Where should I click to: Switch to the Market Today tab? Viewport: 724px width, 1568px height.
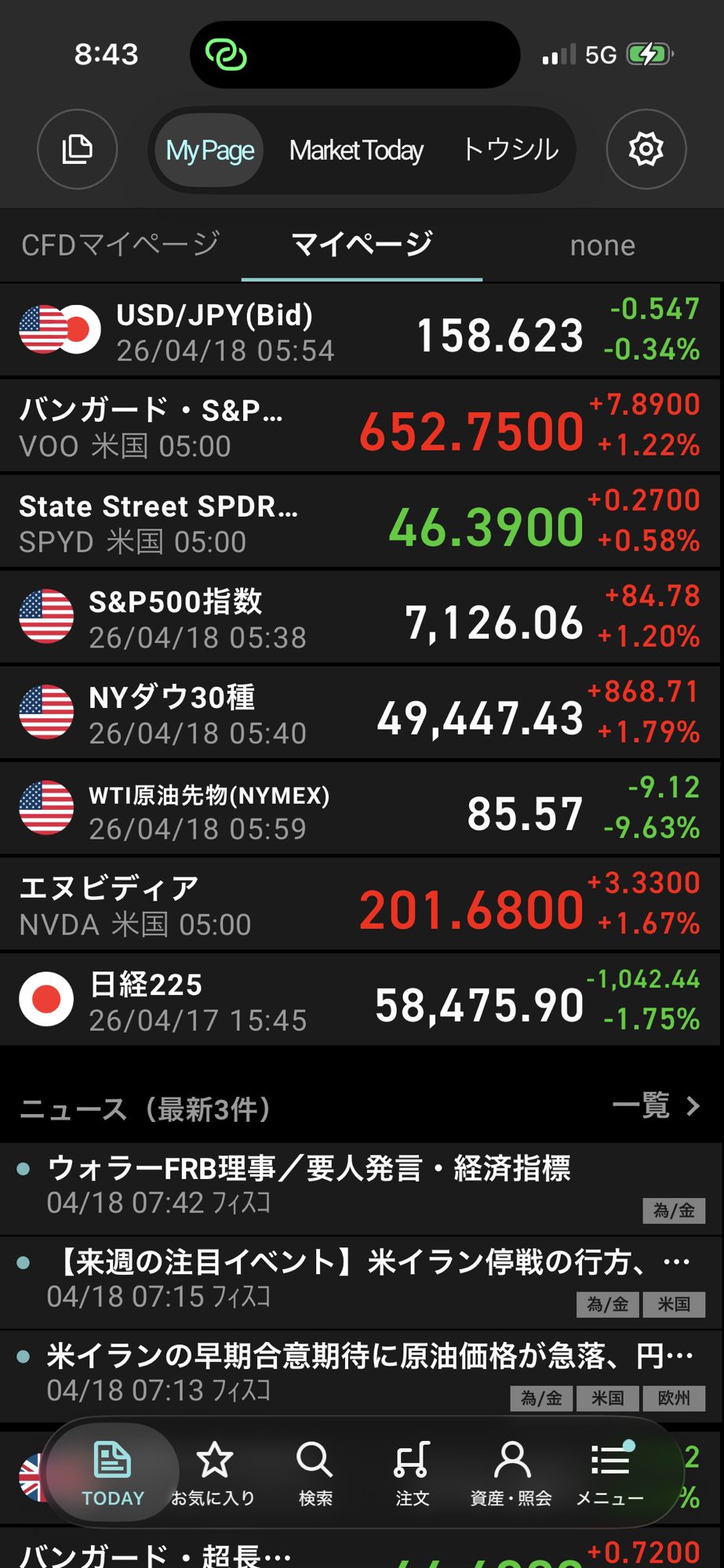point(356,151)
